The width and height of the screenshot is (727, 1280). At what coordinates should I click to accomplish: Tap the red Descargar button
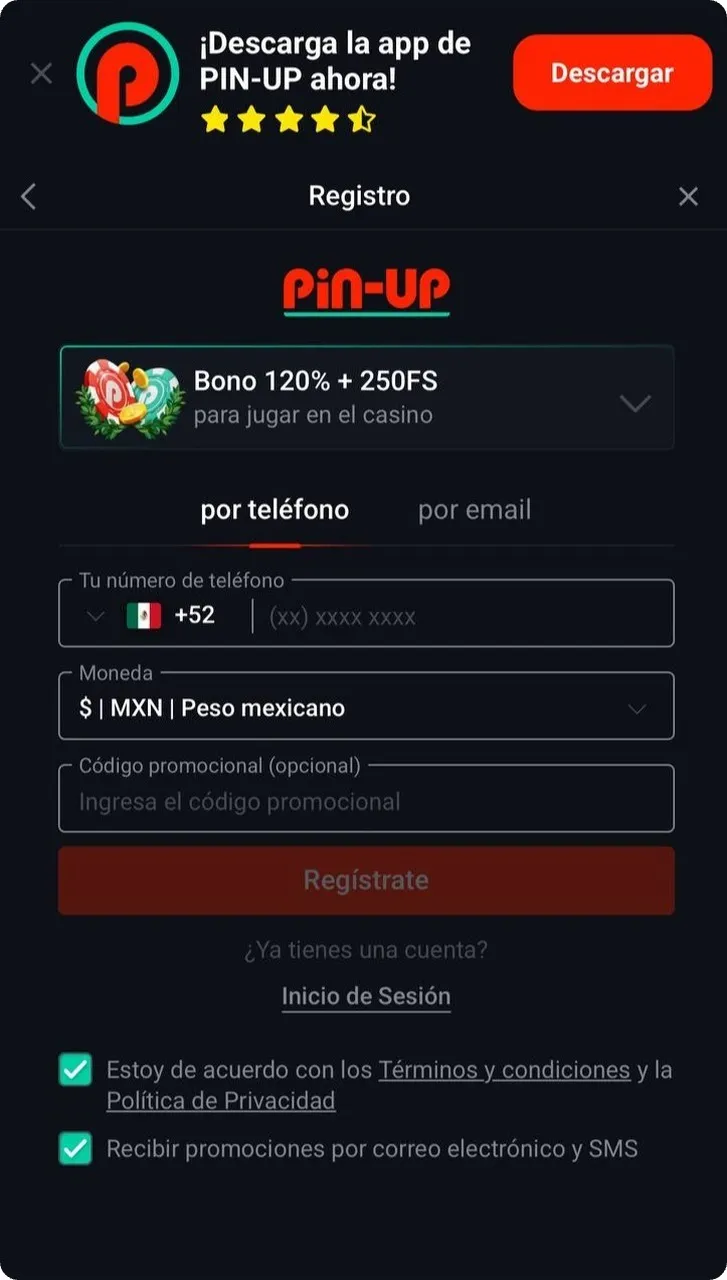point(612,73)
